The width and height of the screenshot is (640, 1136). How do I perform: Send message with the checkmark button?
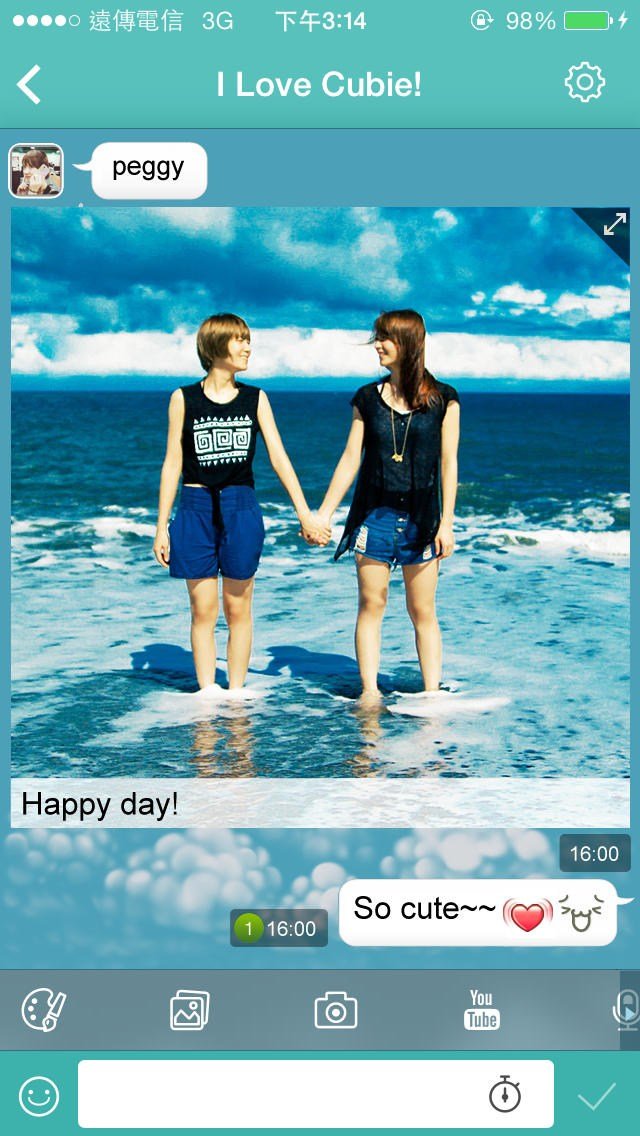click(x=597, y=1097)
